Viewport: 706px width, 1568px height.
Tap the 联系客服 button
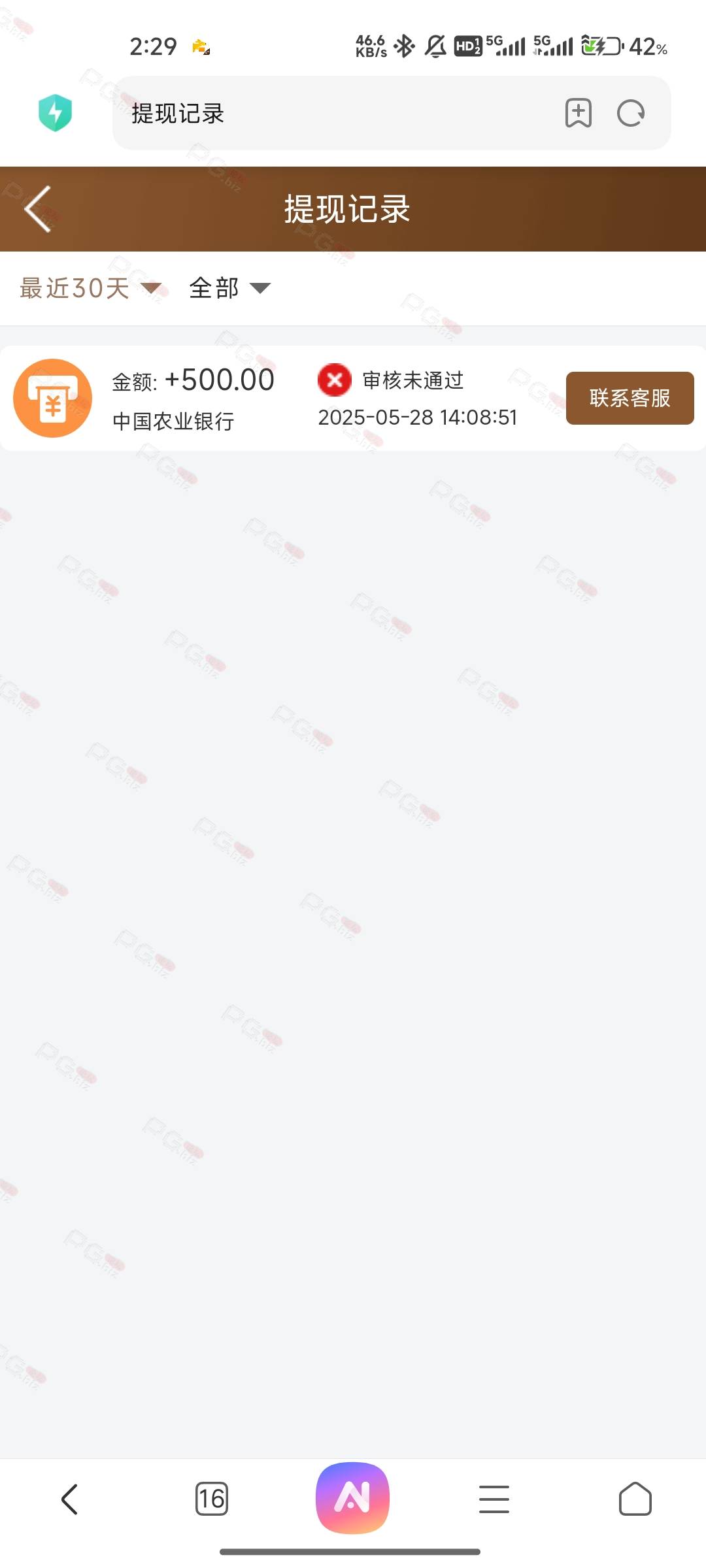[x=630, y=398]
